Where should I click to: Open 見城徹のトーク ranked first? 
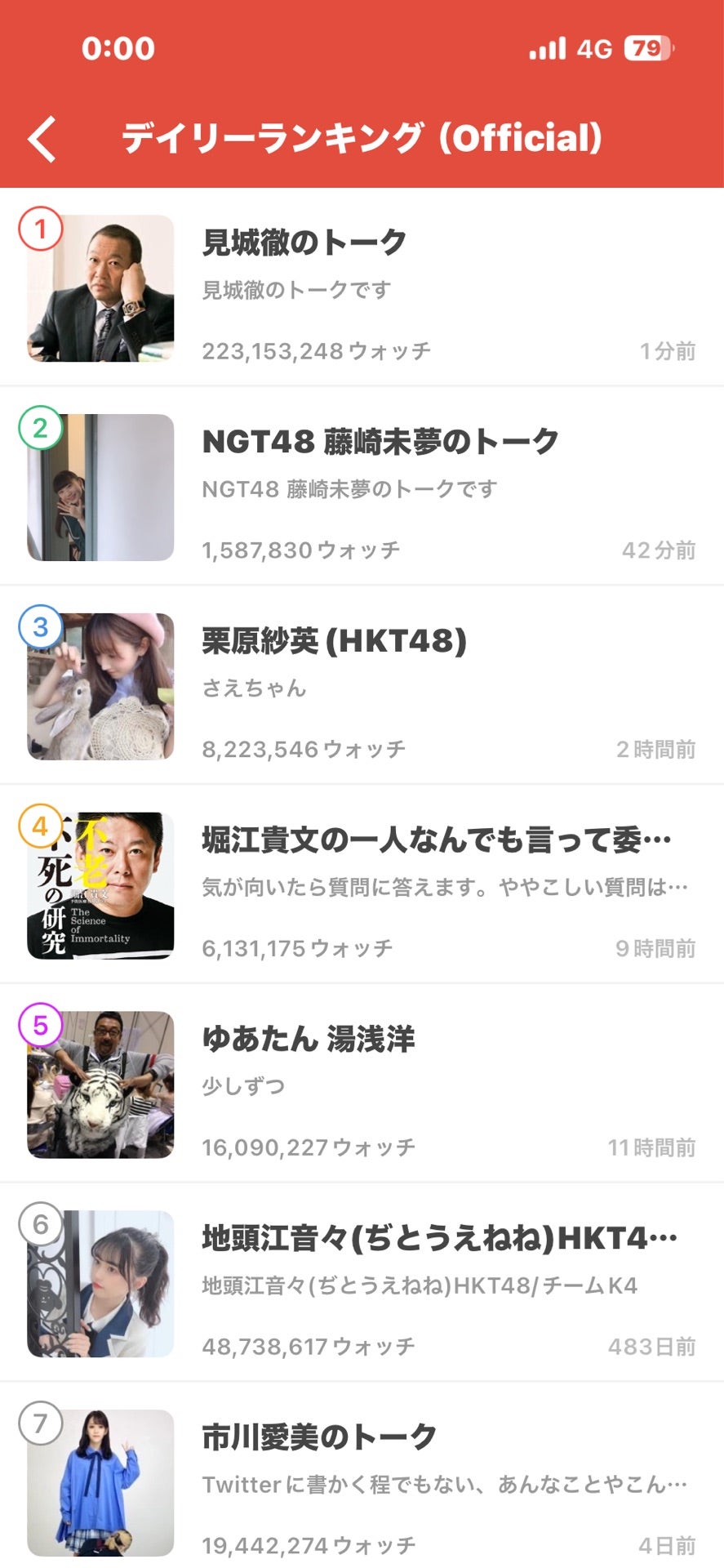pos(362,287)
